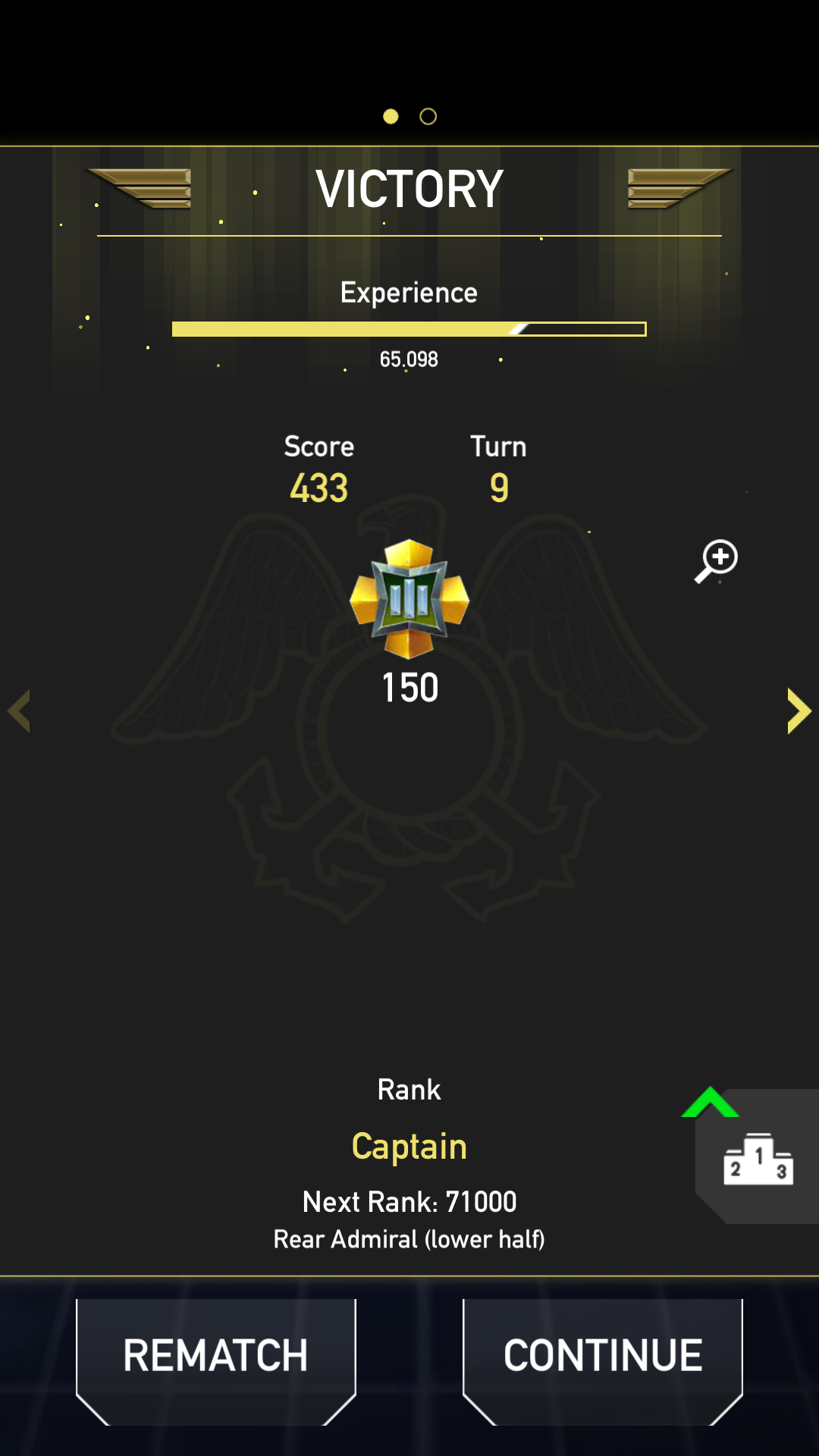Tap the magnifier zoom icon

[717, 561]
